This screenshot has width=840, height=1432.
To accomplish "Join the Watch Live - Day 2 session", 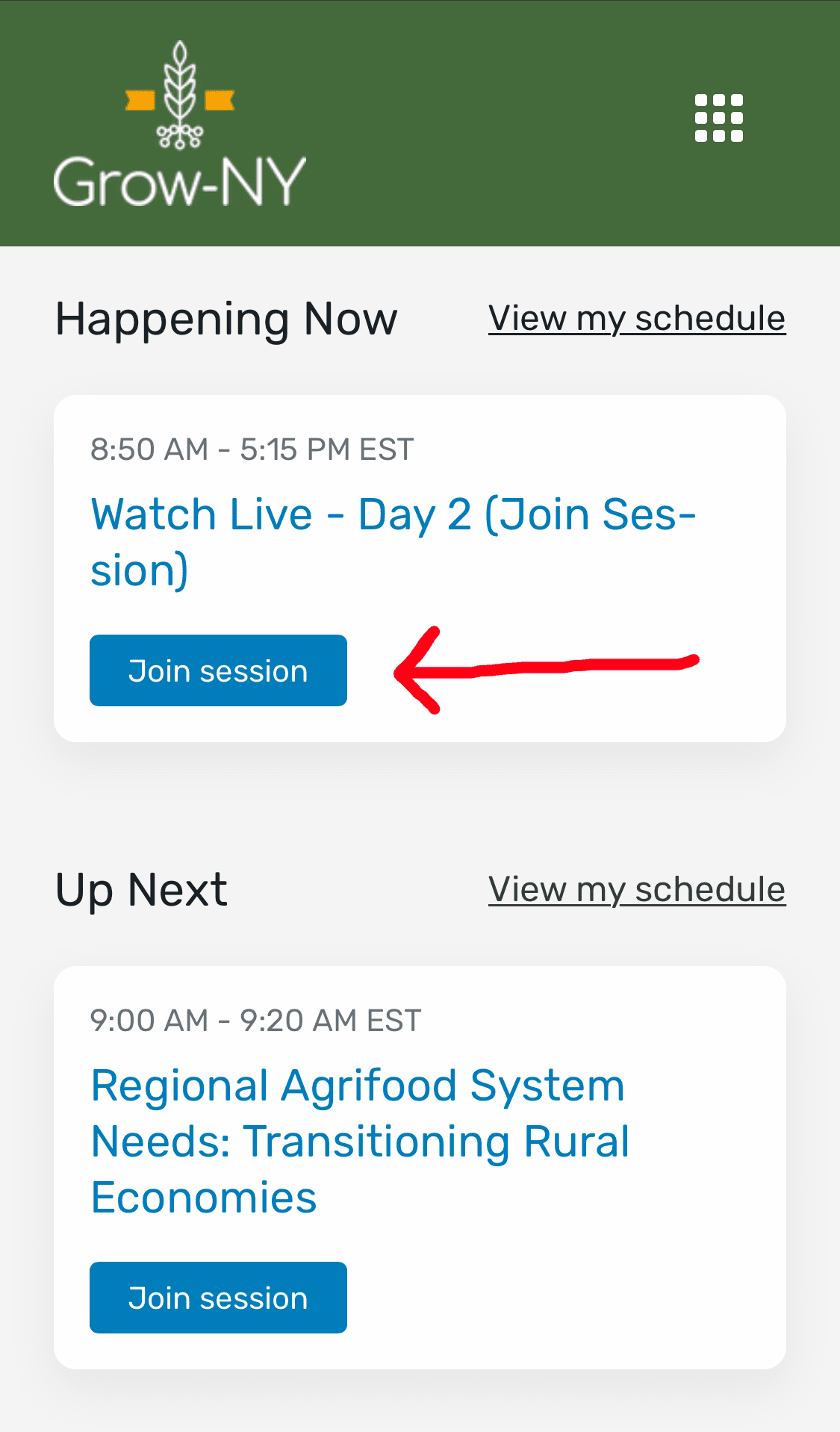I will [x=218, y=670].
